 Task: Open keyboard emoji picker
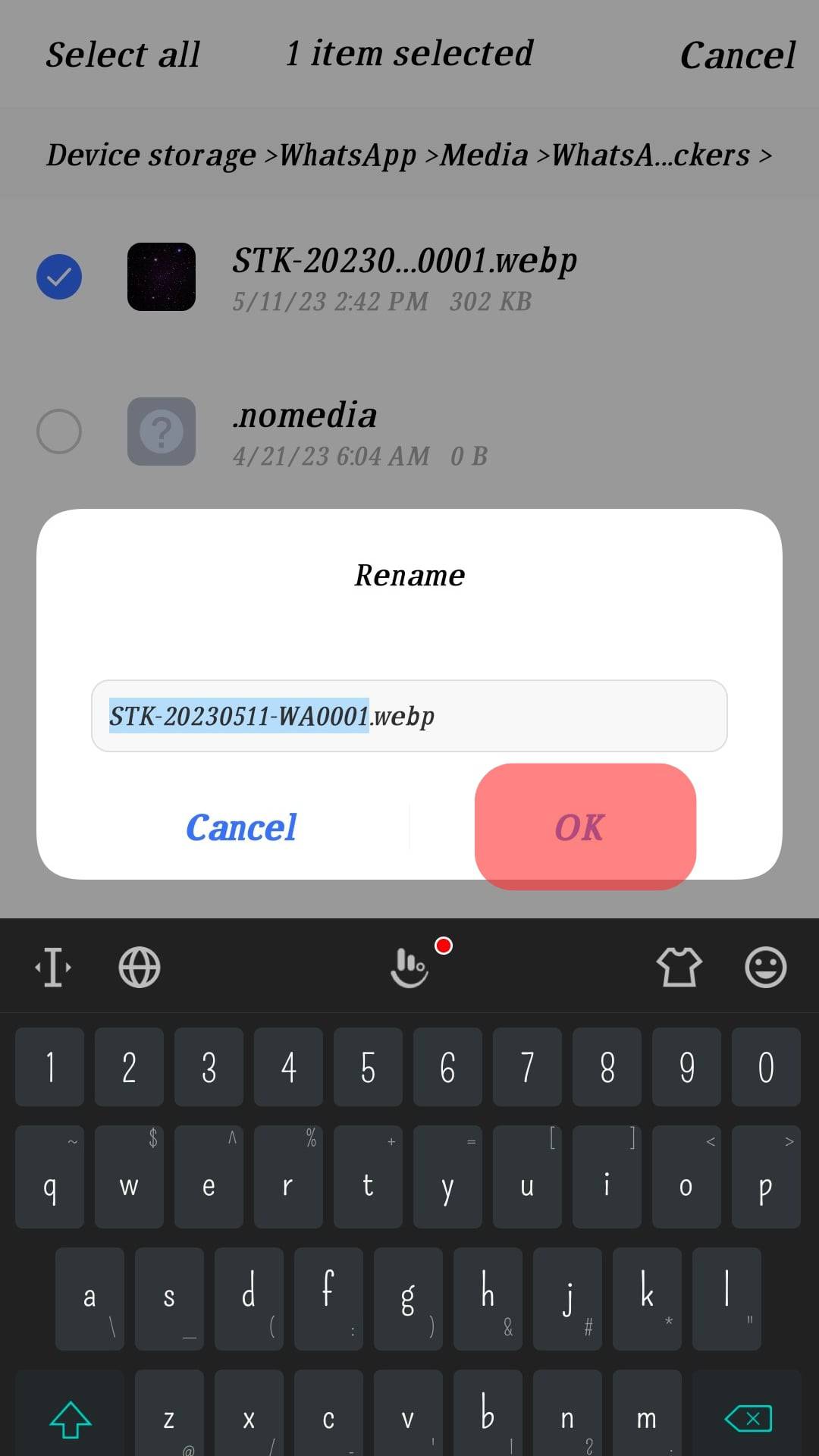765,967
